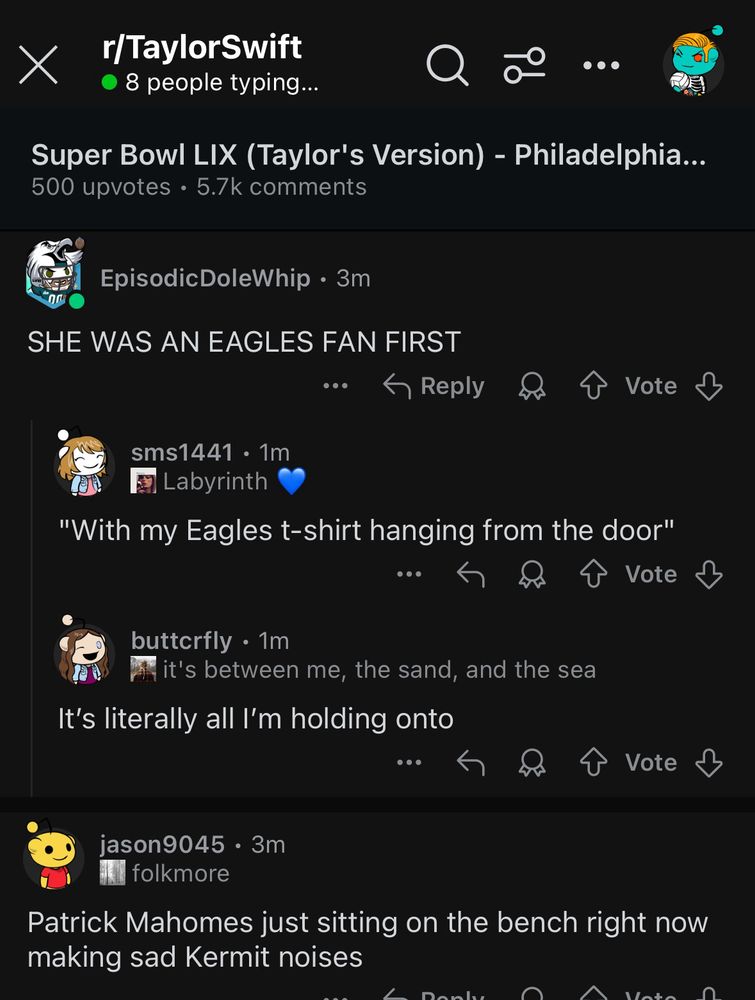This screenshot has width=755, height=1000.
Task: Close the comment thread view
Action: pos(38,63)
